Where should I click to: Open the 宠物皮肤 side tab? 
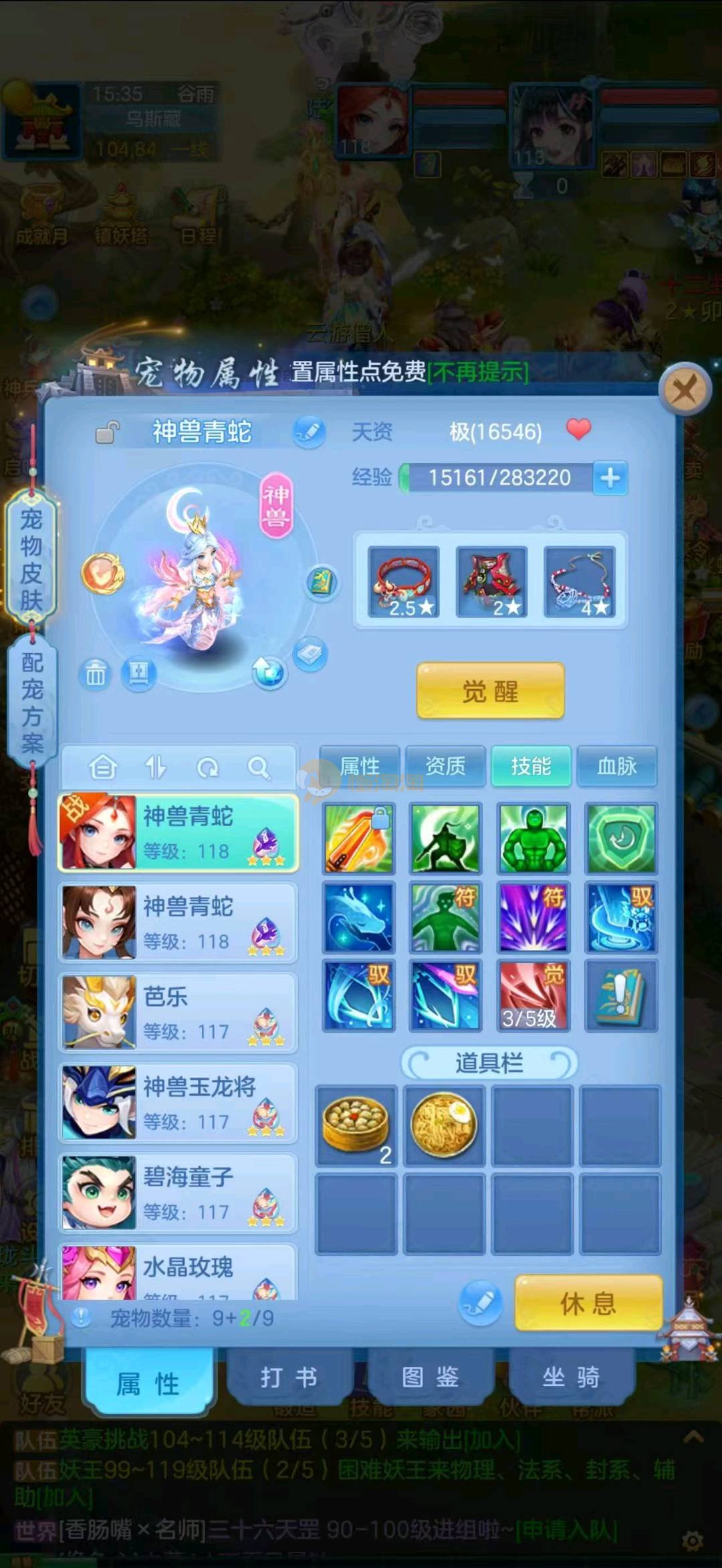click(x=31, y=559)
